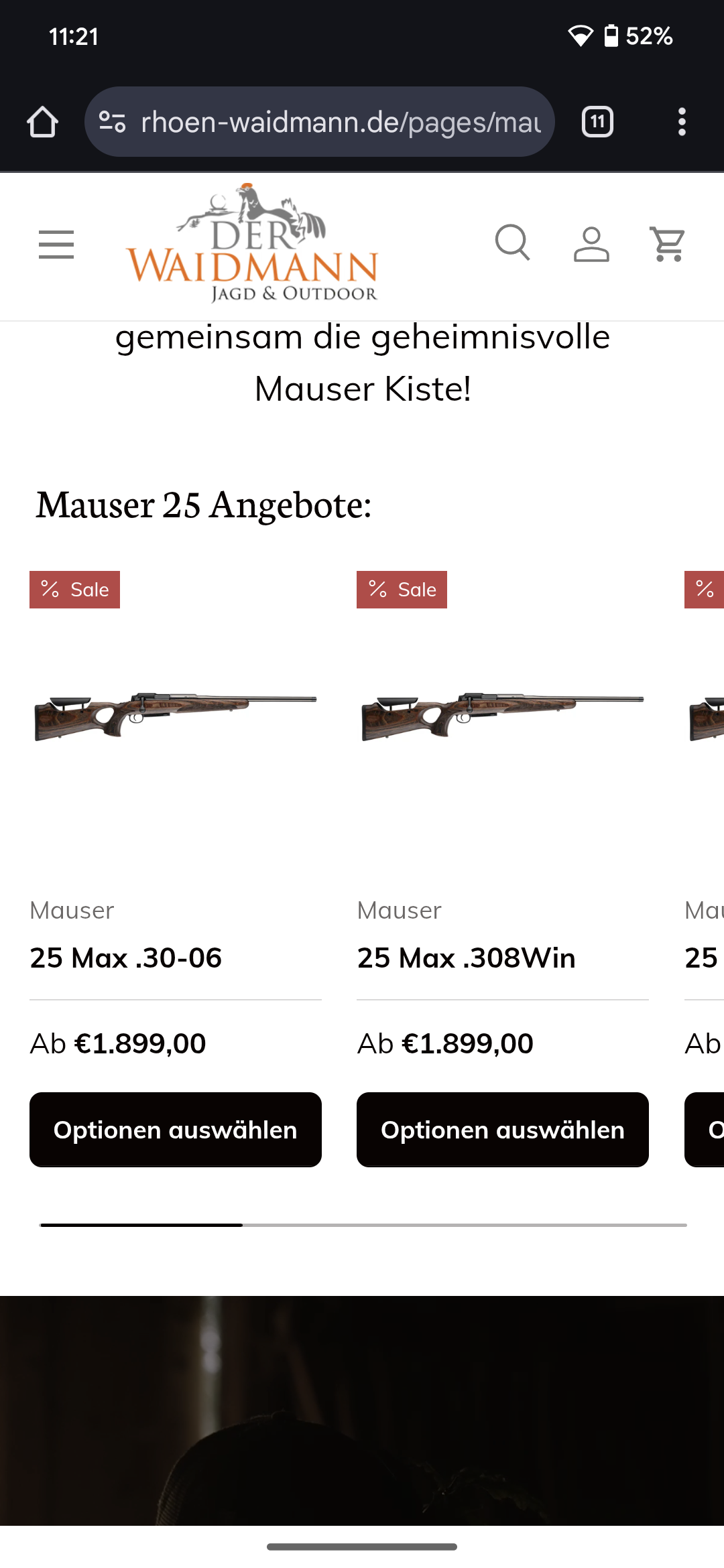Screen dimensions: 724x1568
Task: Go to the browser home page
Action: (x=42, y=122)
